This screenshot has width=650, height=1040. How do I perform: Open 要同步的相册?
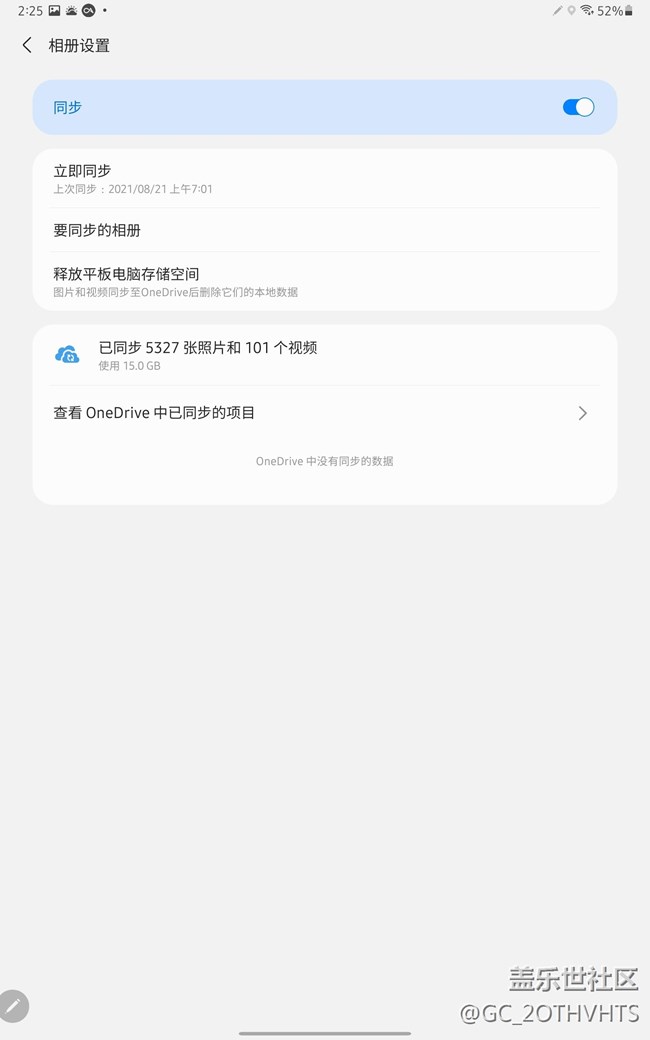tap(325, 230)
